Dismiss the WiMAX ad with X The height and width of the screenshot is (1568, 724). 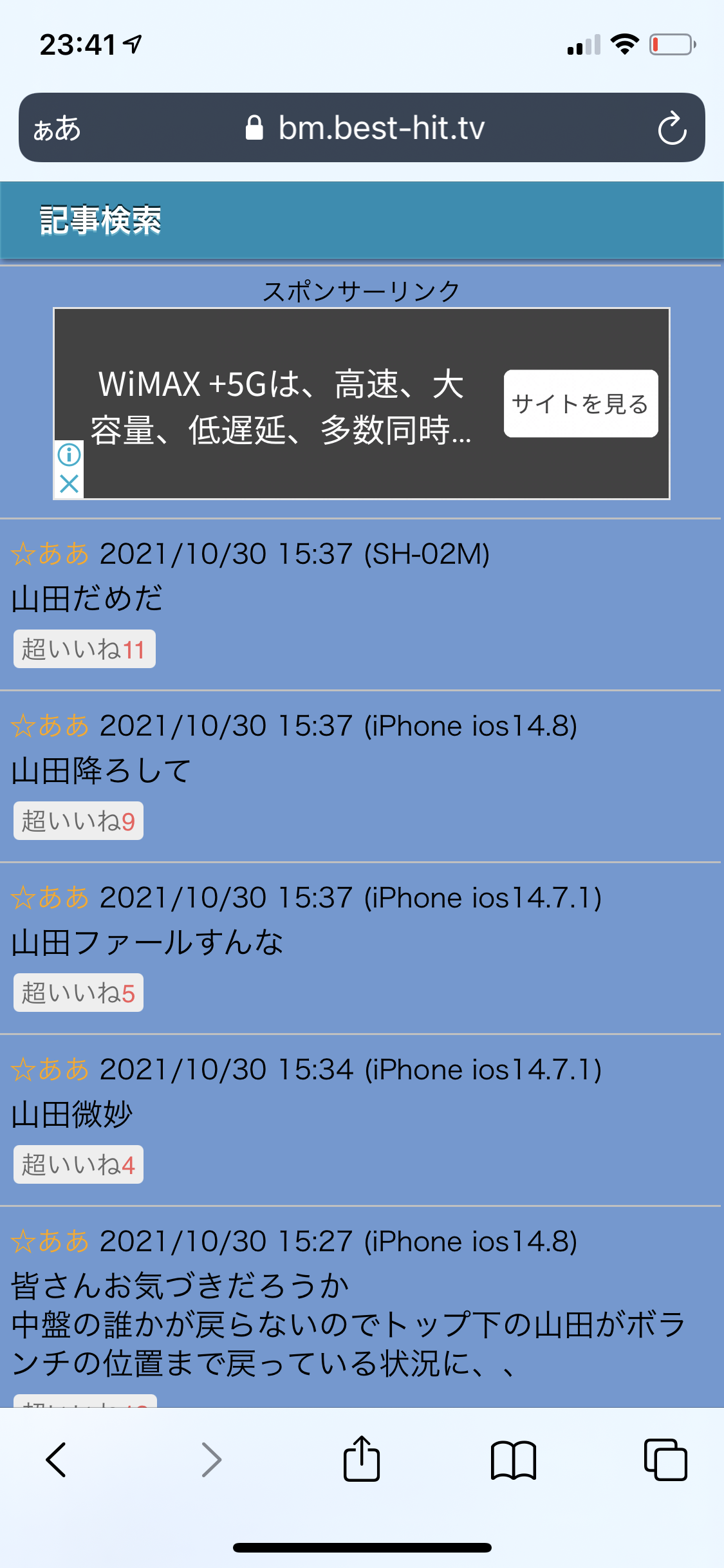click(69, 483)
